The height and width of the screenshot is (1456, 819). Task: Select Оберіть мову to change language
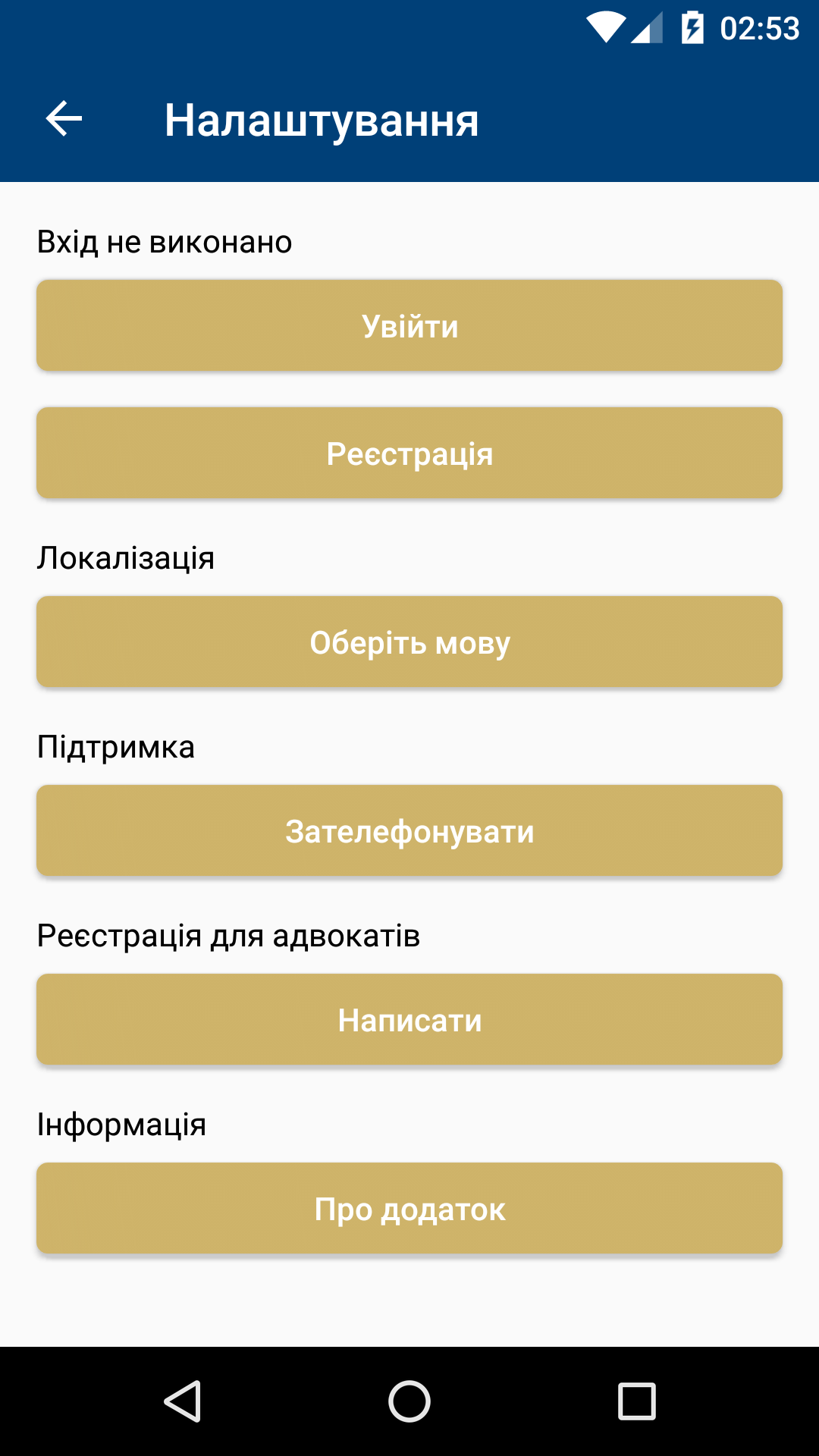coord(409,642)
